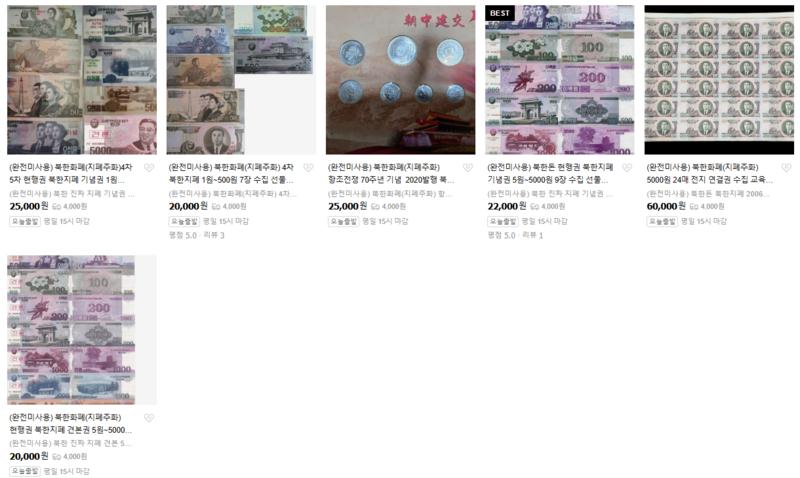Image resolution: width=800 pixels, height=478 pixels.
Task: Tap the heart on 1원~500원 7장 listing
Action: 308,168
